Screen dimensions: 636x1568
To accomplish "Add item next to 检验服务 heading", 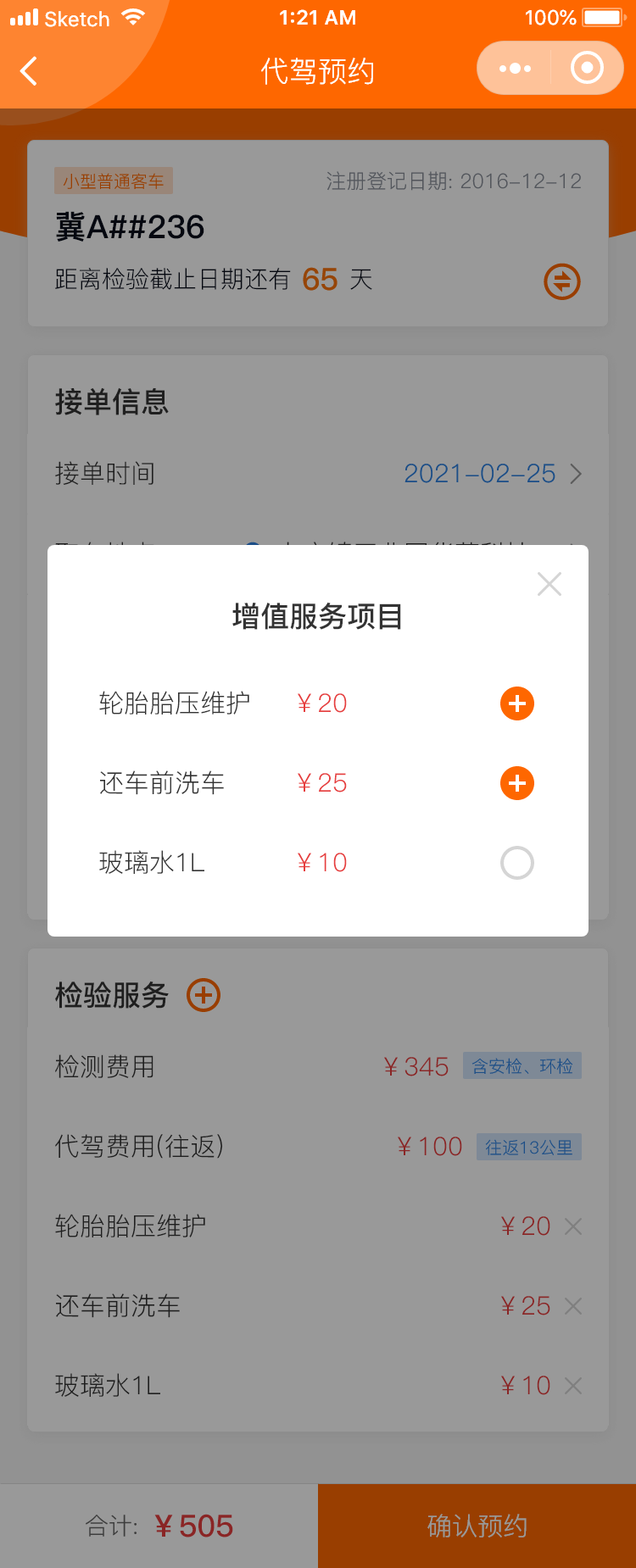I will pos(204,995).
